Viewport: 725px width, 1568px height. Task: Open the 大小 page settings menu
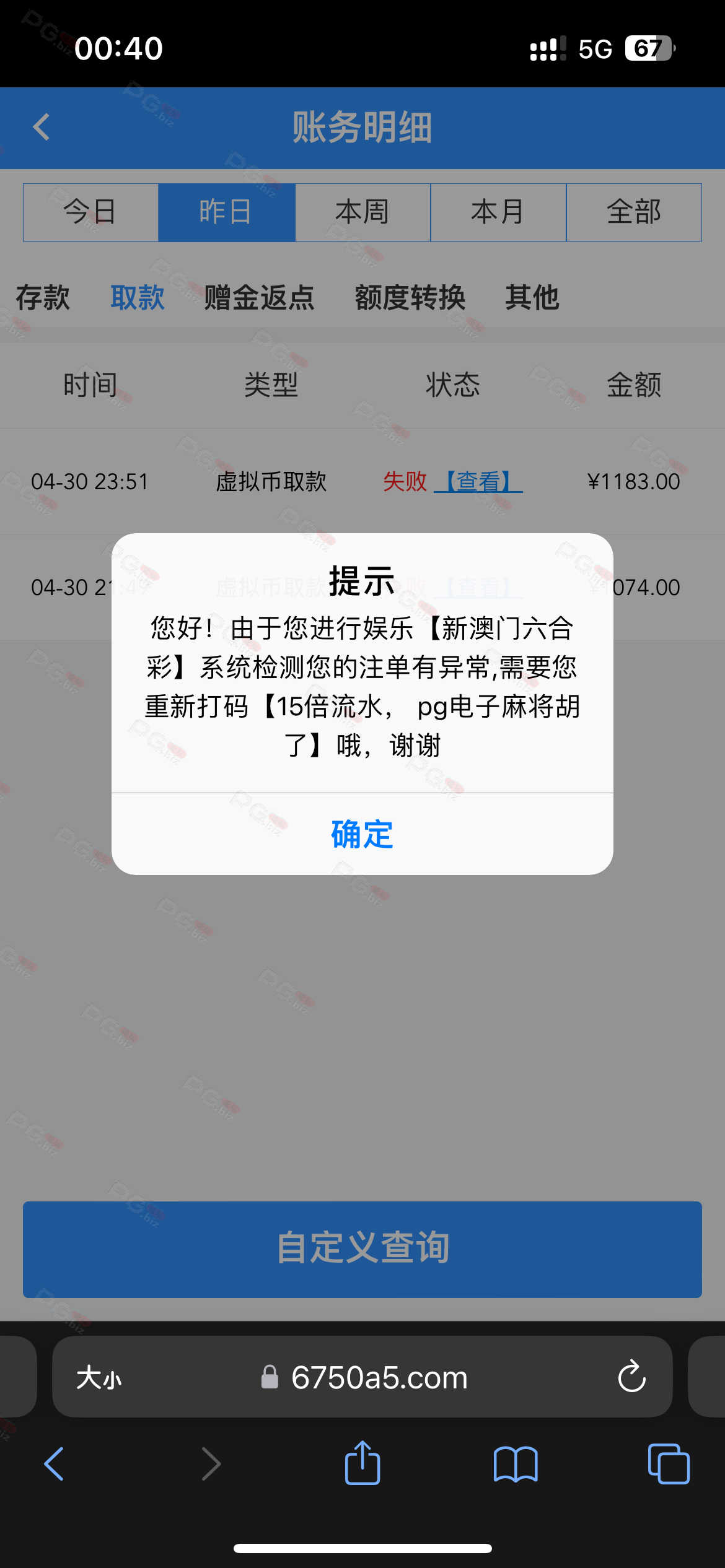99,1378
